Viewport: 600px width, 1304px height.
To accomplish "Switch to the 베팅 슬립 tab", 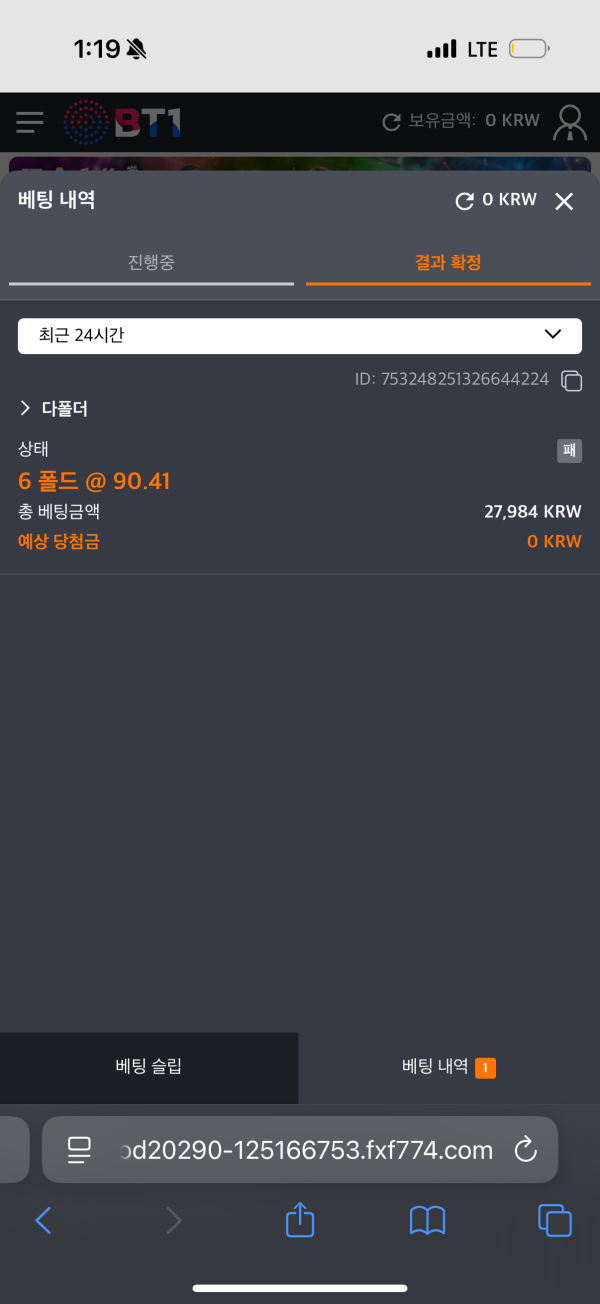I will pyautogui.click(x=149, y=1067).
